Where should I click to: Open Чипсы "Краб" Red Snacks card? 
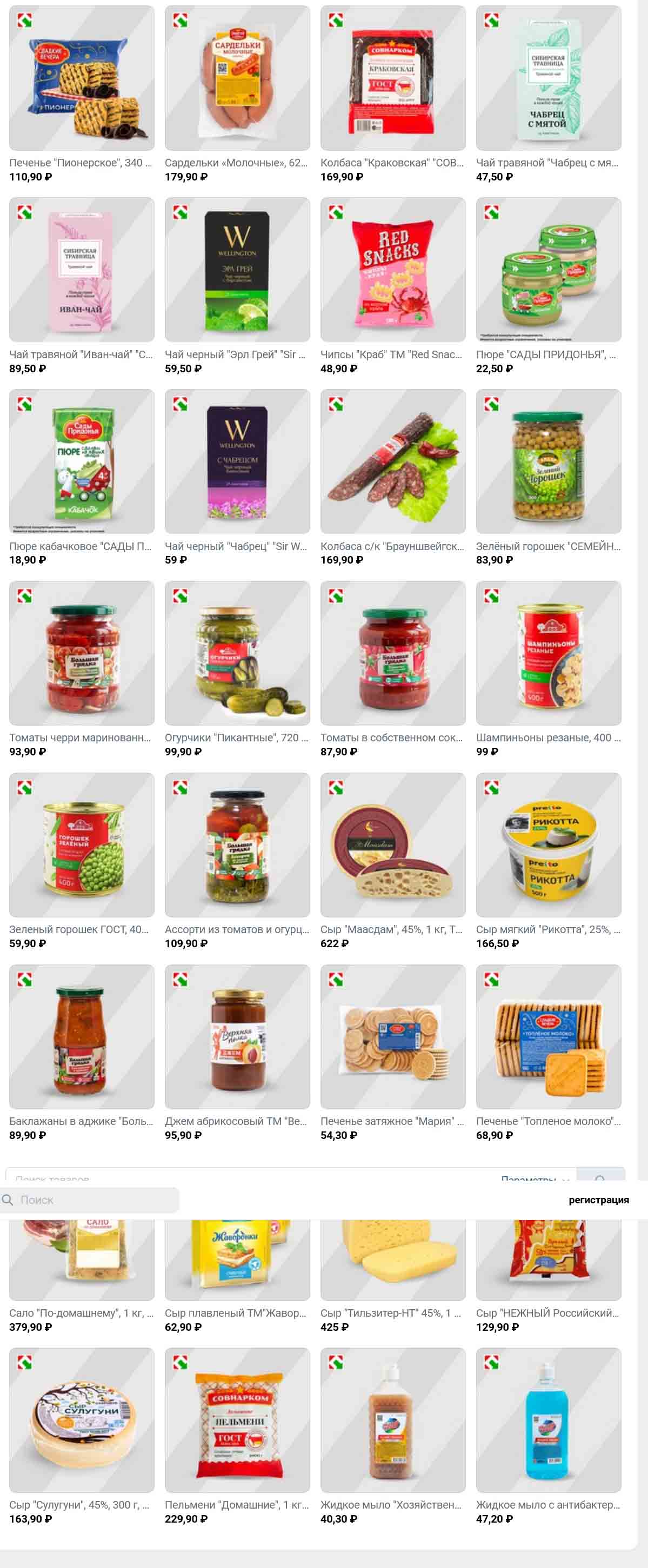(393, 270)
